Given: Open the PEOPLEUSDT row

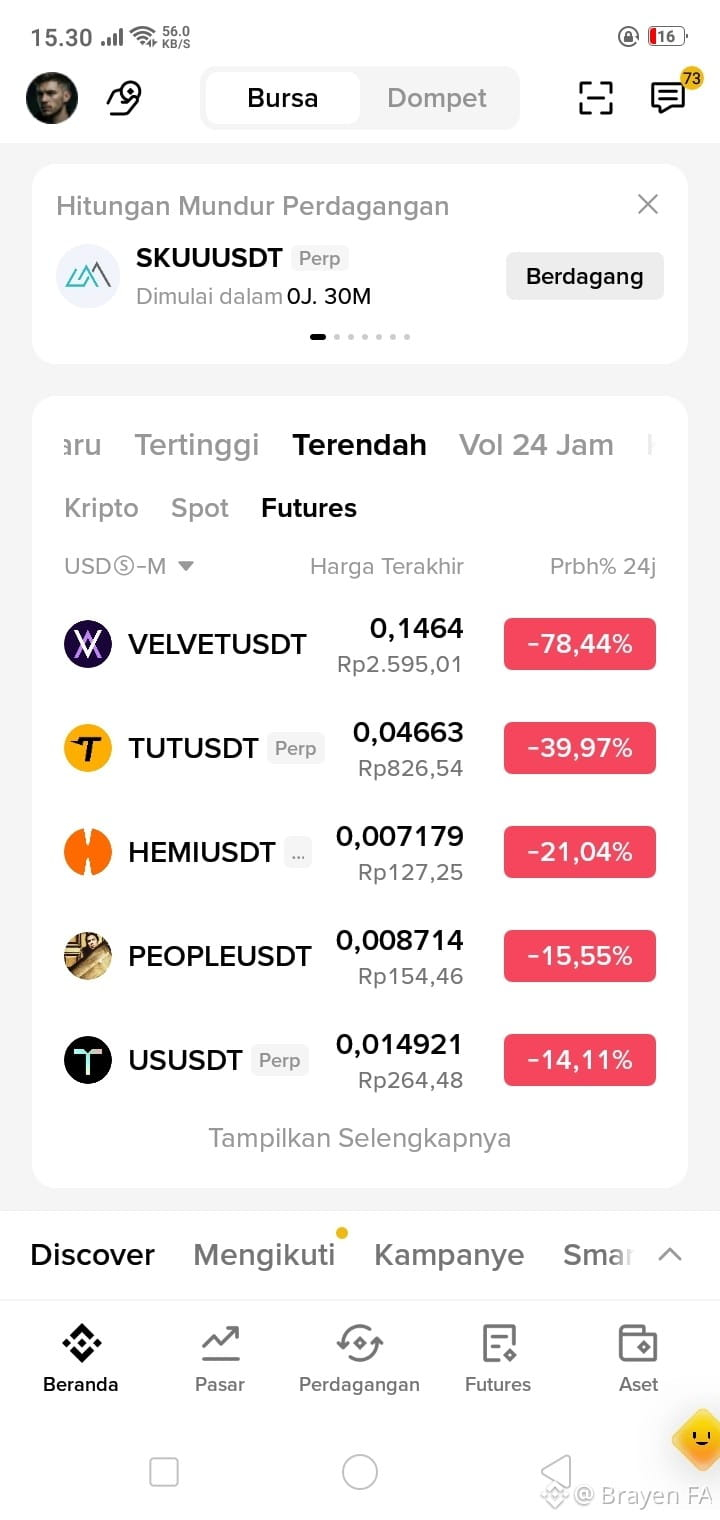Looking at the screenshot, I should pos(360,956).
